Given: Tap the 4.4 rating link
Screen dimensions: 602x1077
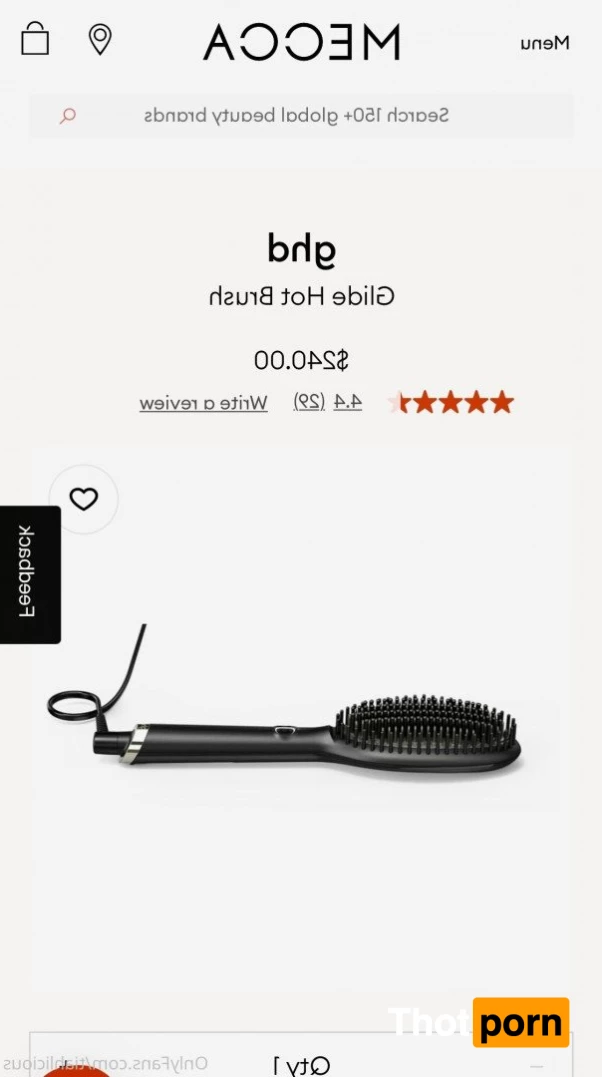Looking at the screenshot, I should 348,402.
